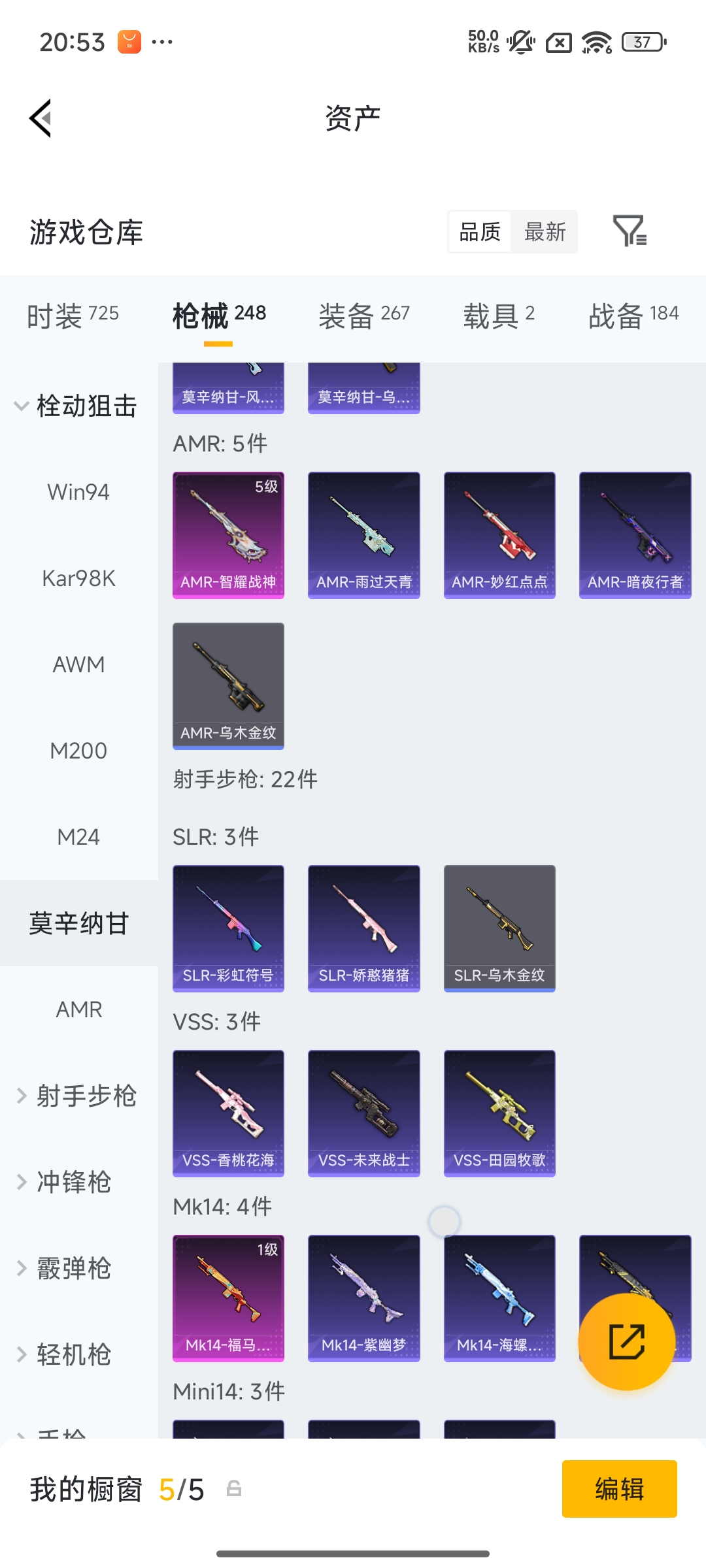Check the battery indicator showing 37

point(641,42)
